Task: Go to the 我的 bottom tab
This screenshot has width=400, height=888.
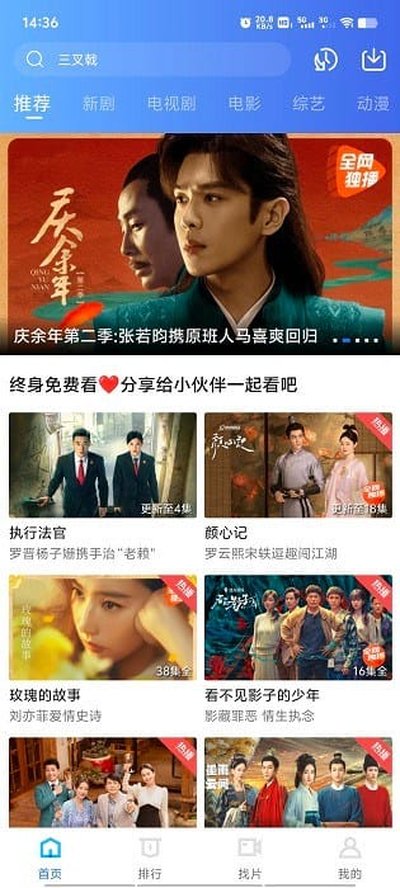Action: tap(350, 859)
